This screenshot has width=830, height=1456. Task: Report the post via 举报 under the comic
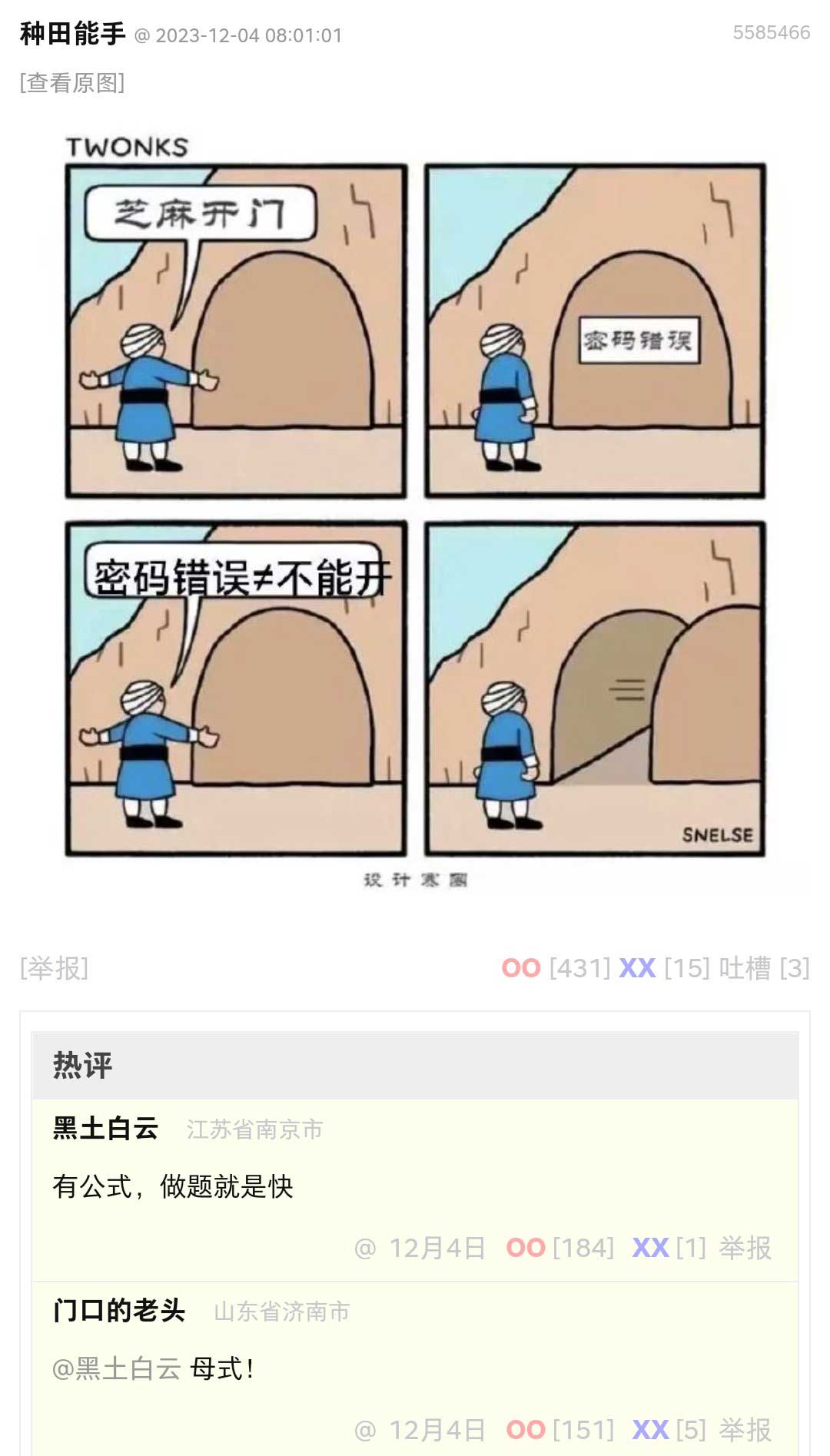click(54, 967)
